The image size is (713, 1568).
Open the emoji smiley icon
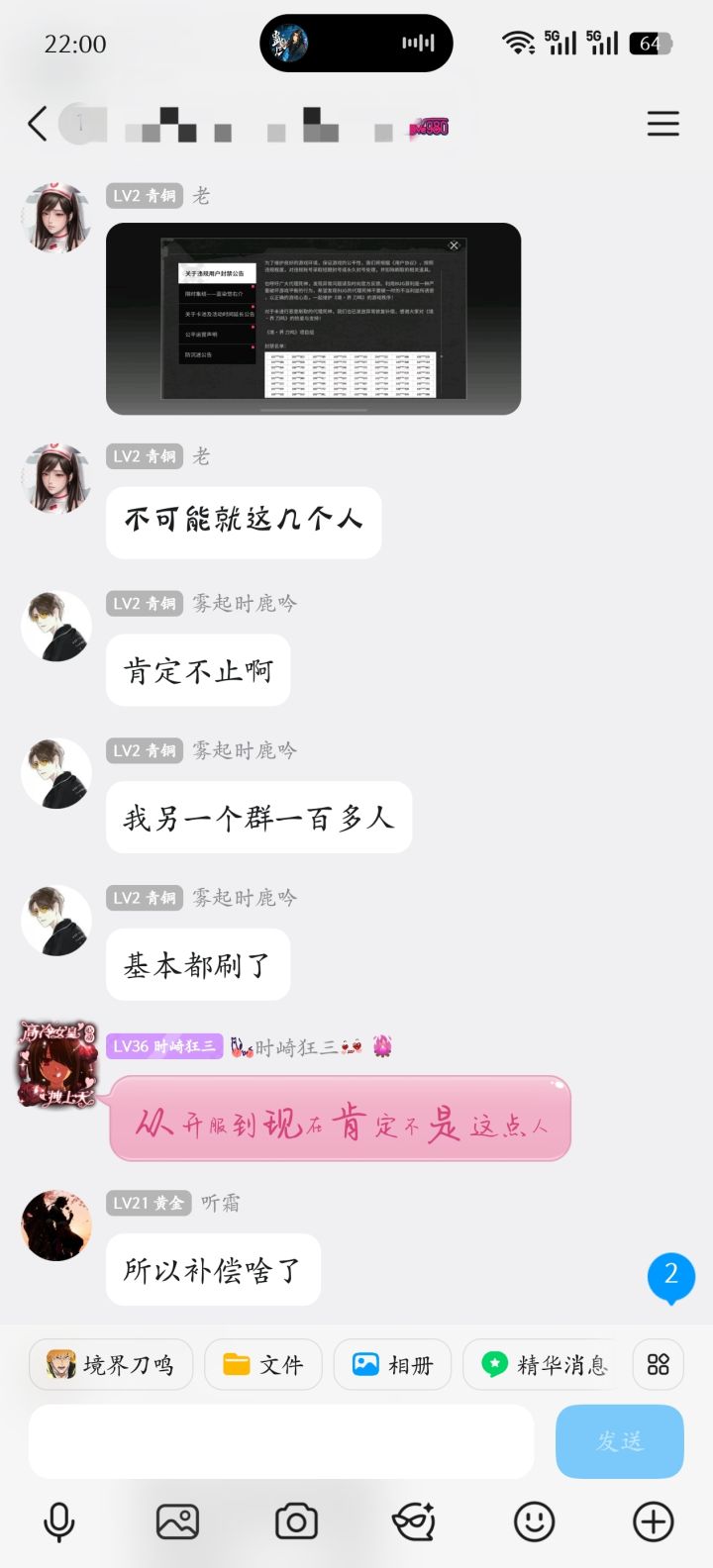coord(535,1521)
